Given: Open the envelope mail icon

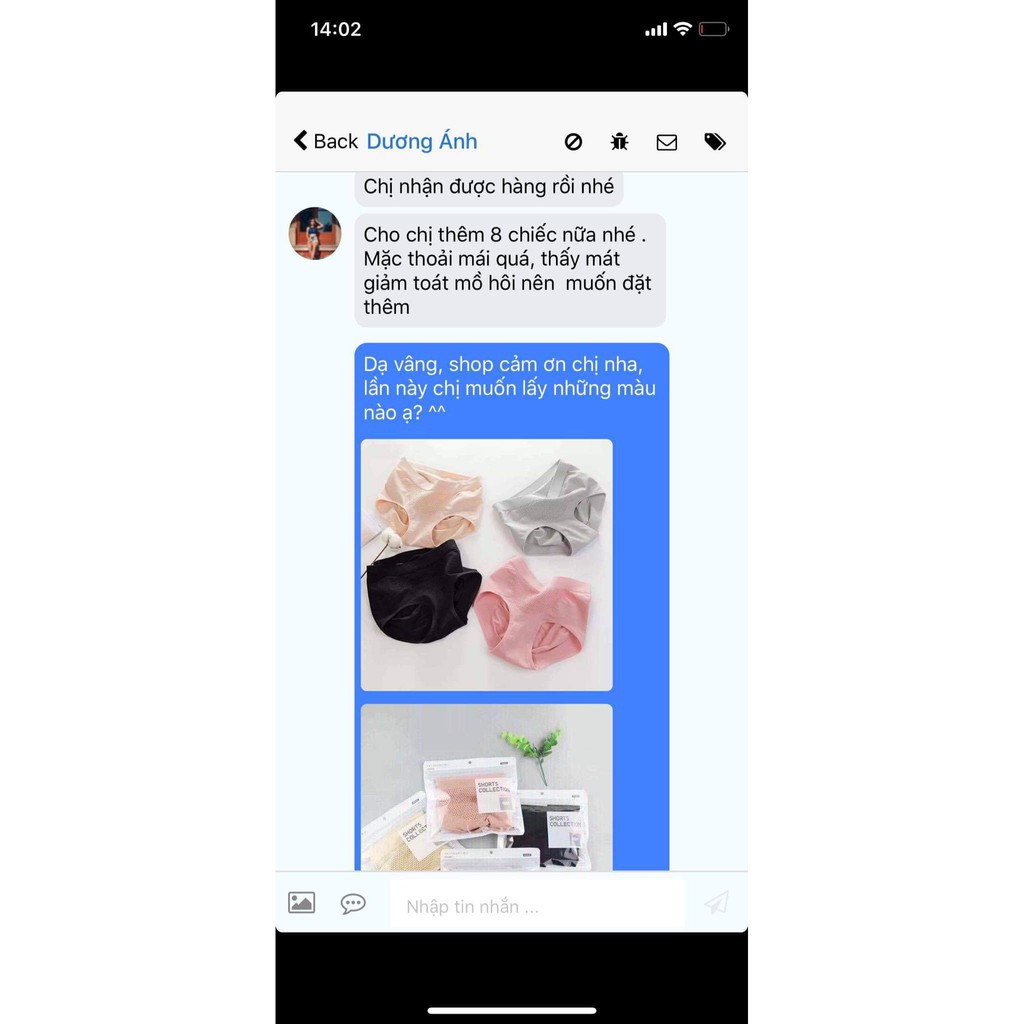Looking at the screenshot, I should [x=667, y=142].
